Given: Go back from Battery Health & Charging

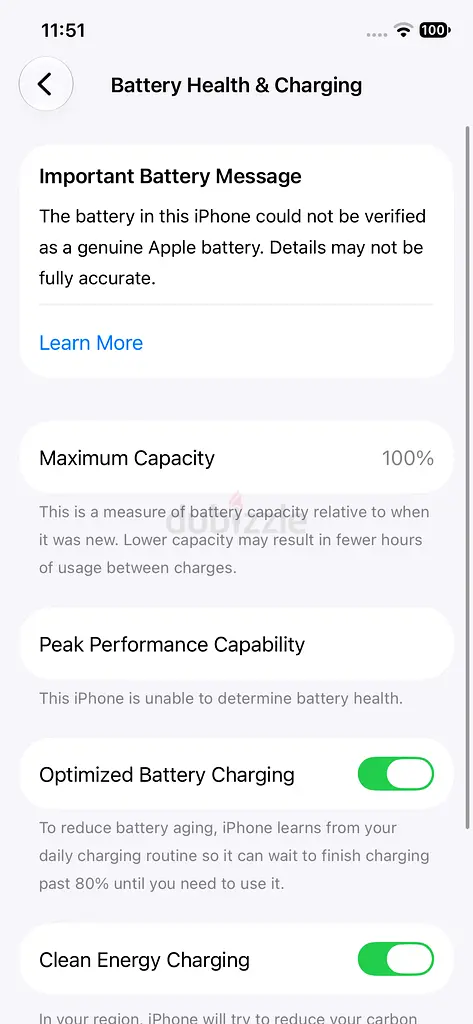Looking at the screenshot, I should 46,84.
